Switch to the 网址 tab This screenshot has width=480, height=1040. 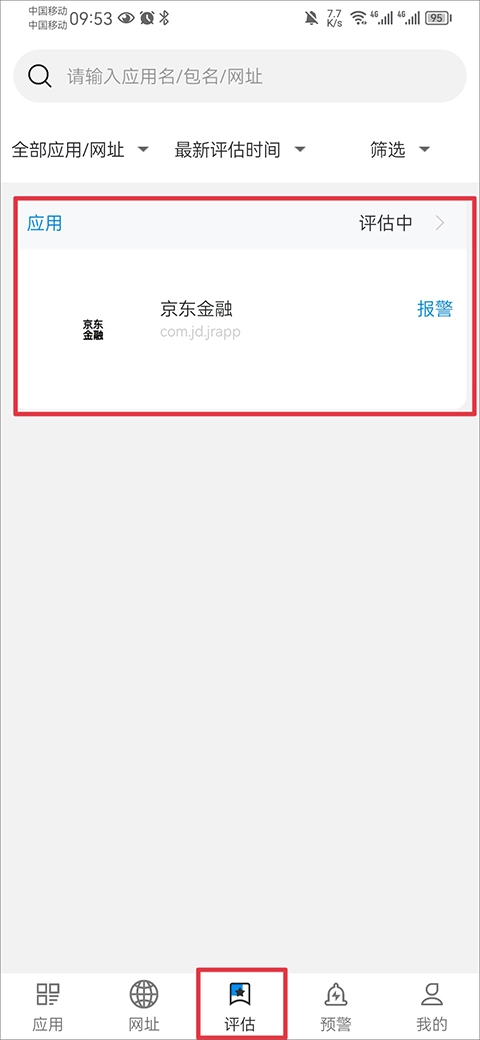coord(144,1006)
